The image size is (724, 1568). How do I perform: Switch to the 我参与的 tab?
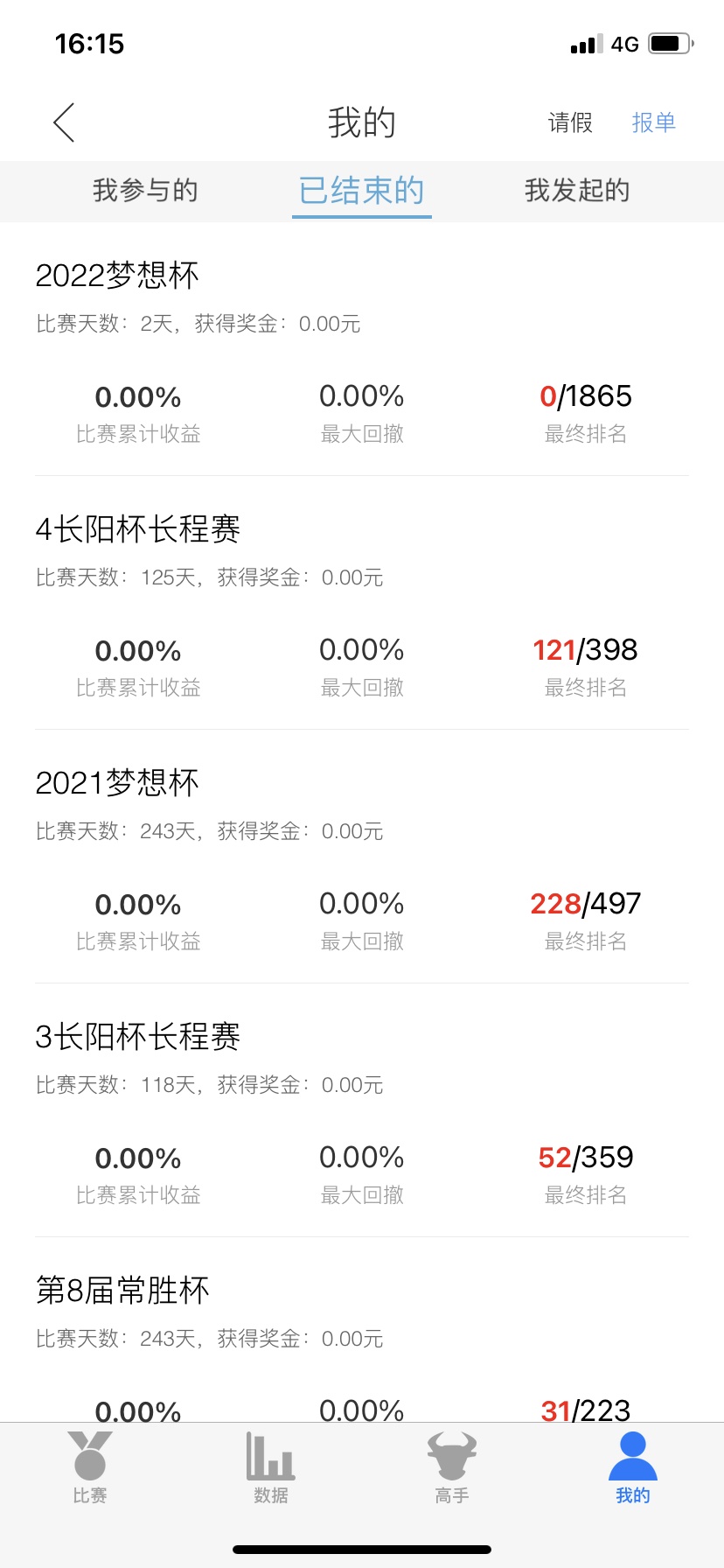coord(145,190)
